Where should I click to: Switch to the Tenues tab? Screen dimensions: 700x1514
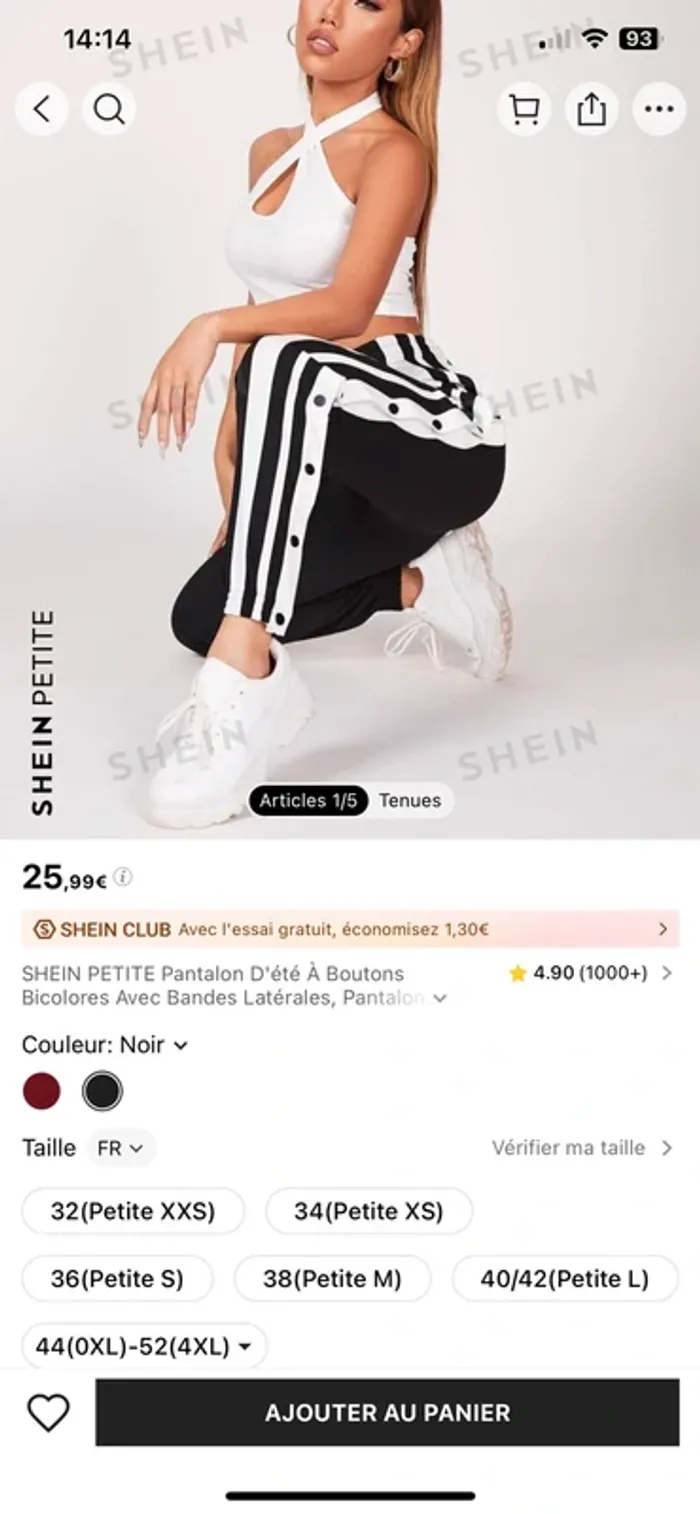point(409,800)
